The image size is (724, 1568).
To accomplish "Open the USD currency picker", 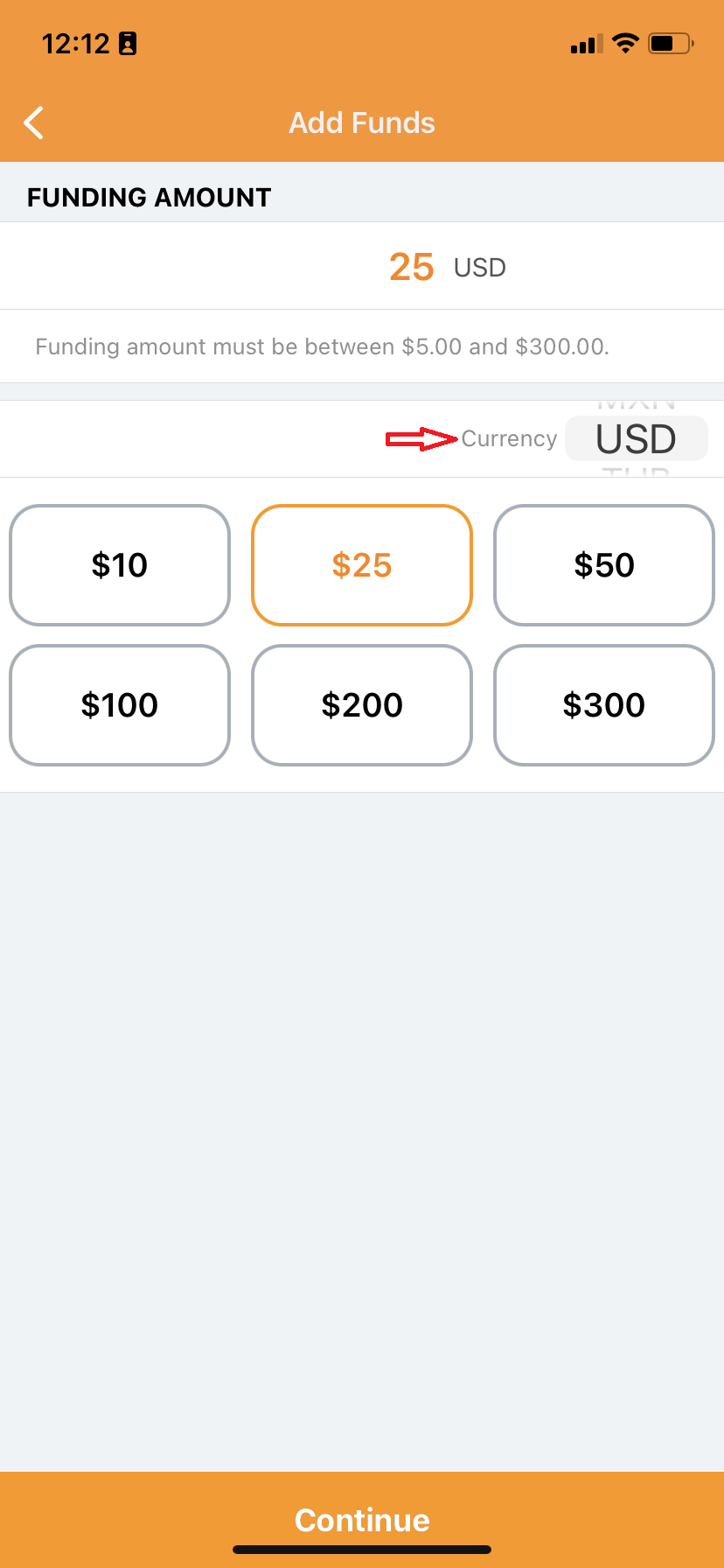I will [x=636, y=438].
